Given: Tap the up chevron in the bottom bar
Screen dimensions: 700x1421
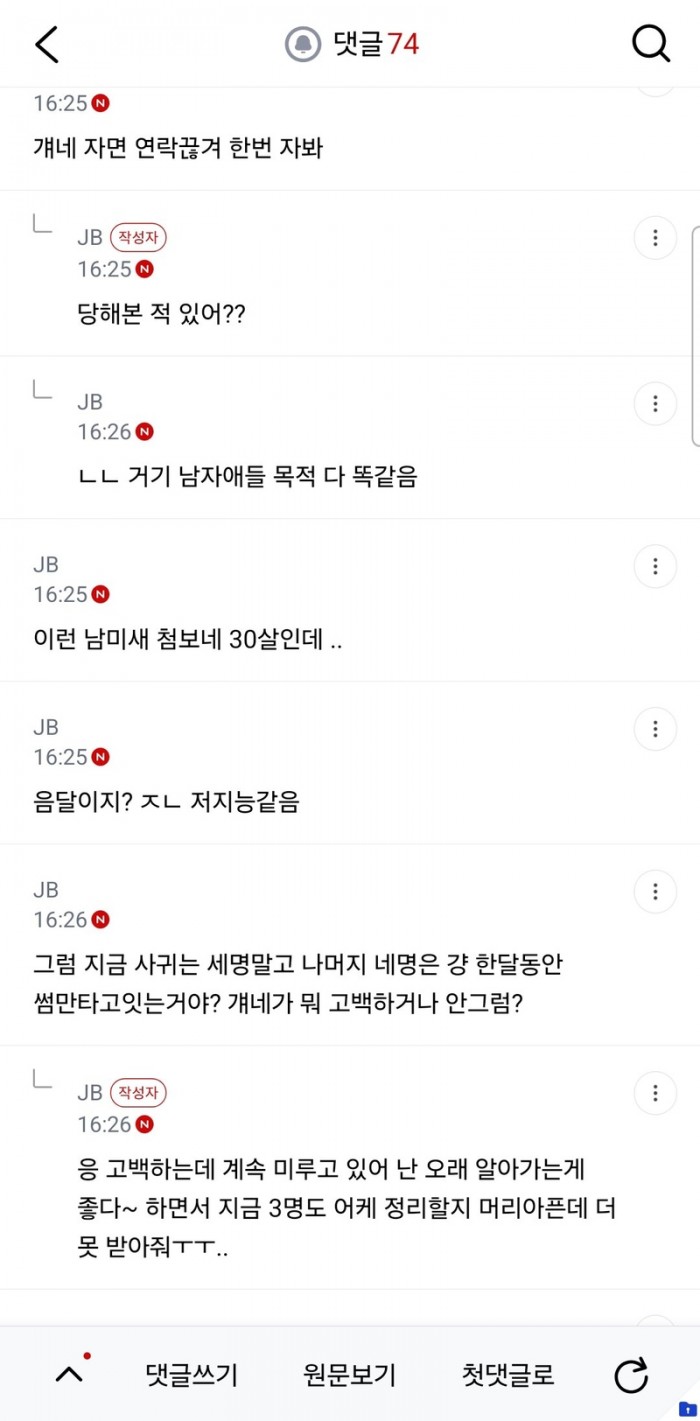Looking at the screenshot, I should [x=69, y=1375].
